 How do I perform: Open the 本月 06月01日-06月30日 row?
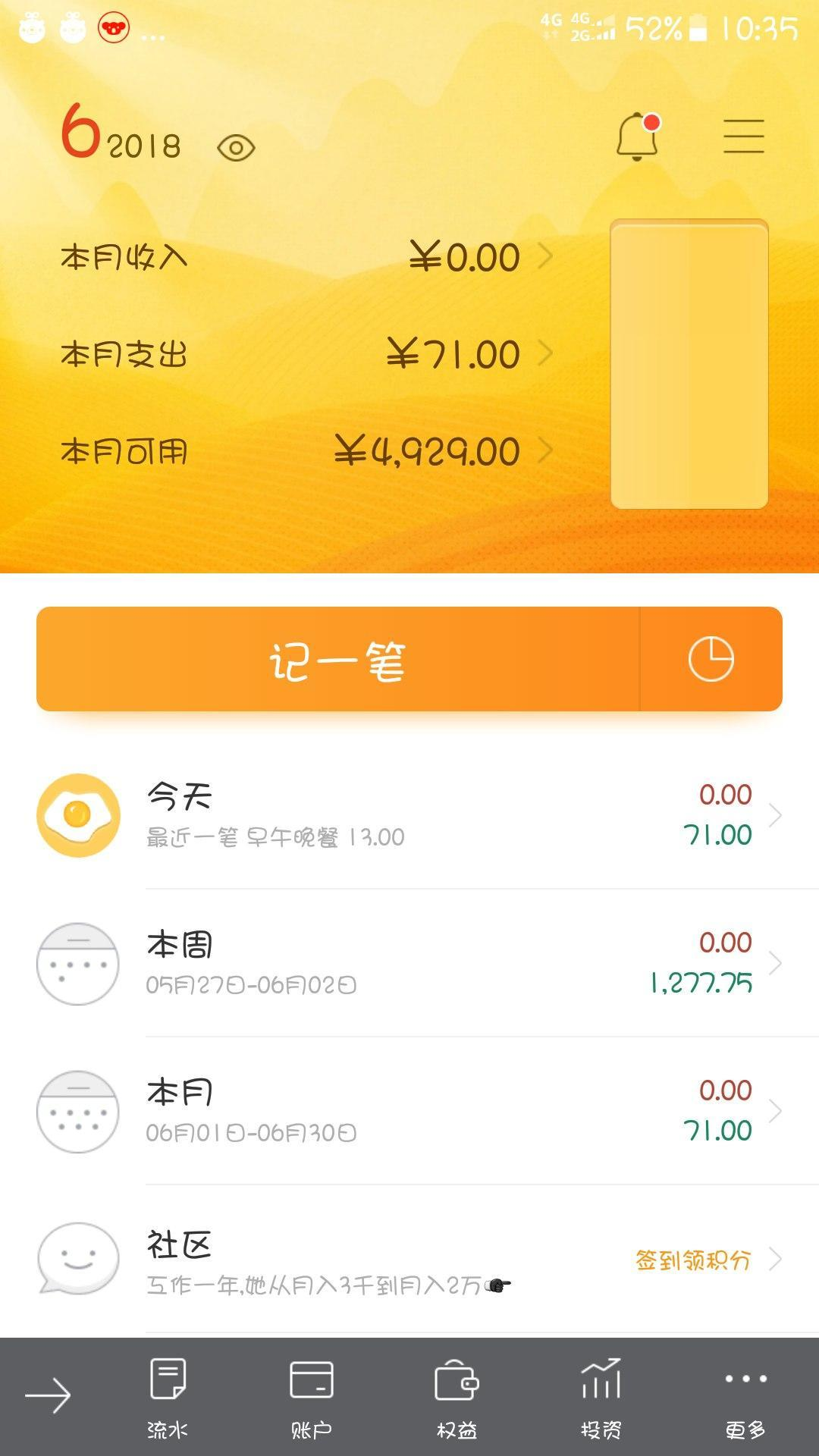[409, 1111]
